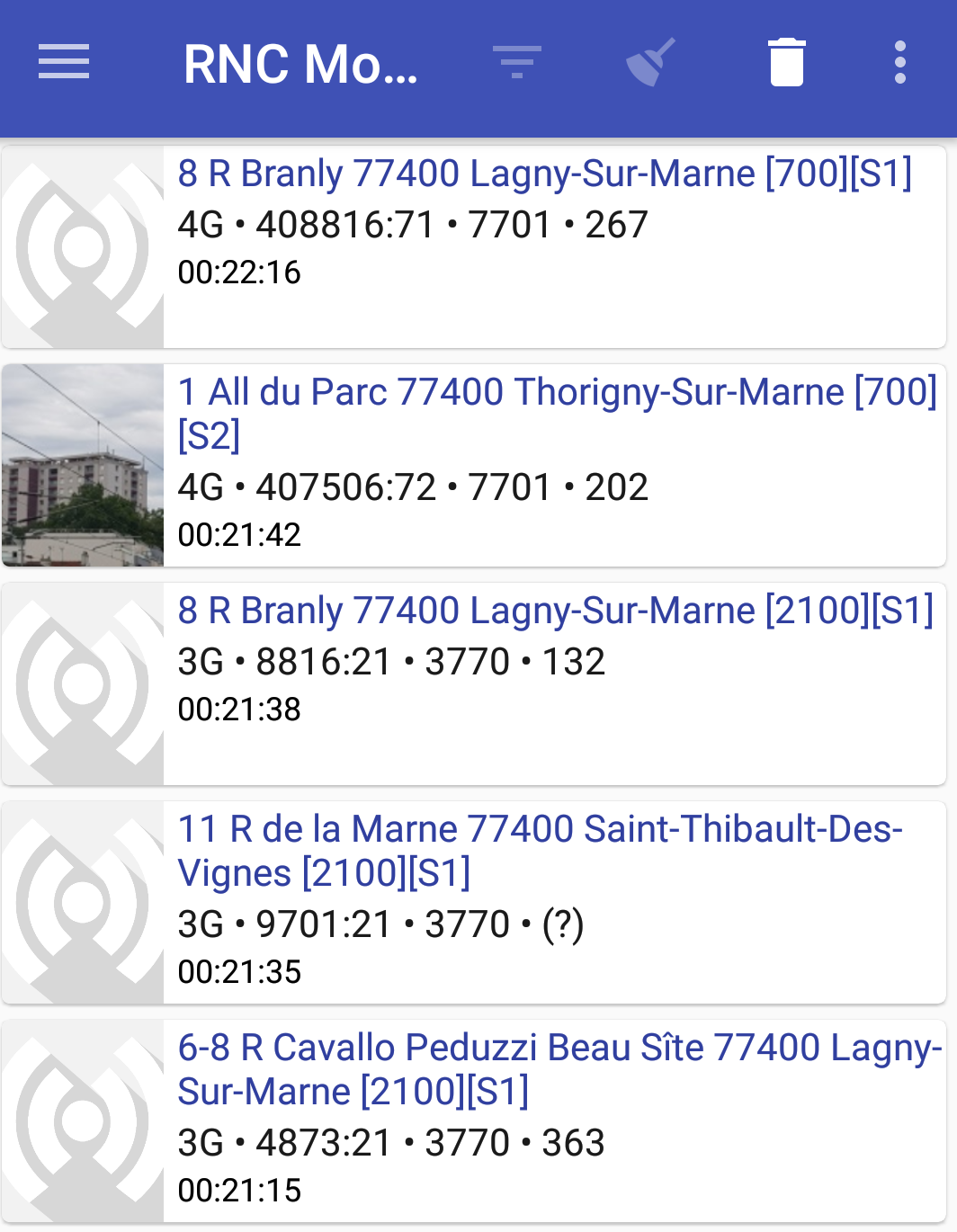Screen dimensions: 957x1232
Task: Open the navigation drawer menu
Action: pos(64,63)
